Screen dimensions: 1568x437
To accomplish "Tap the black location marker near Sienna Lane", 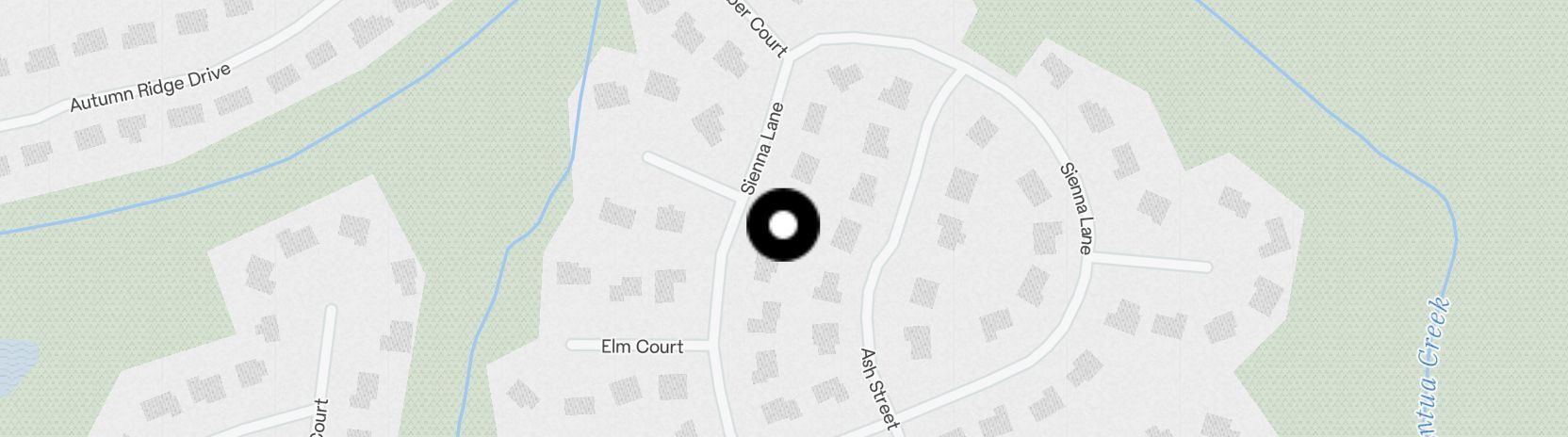I will pyautogui.click(x=783, y=225).
